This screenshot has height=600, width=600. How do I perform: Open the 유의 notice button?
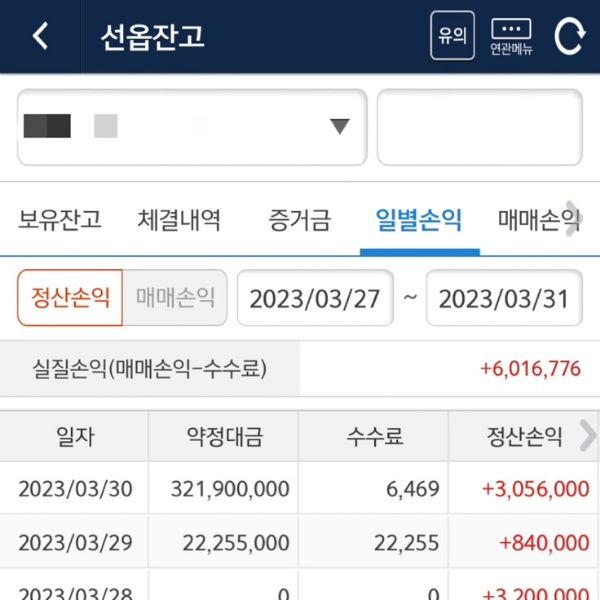[452, 36]
